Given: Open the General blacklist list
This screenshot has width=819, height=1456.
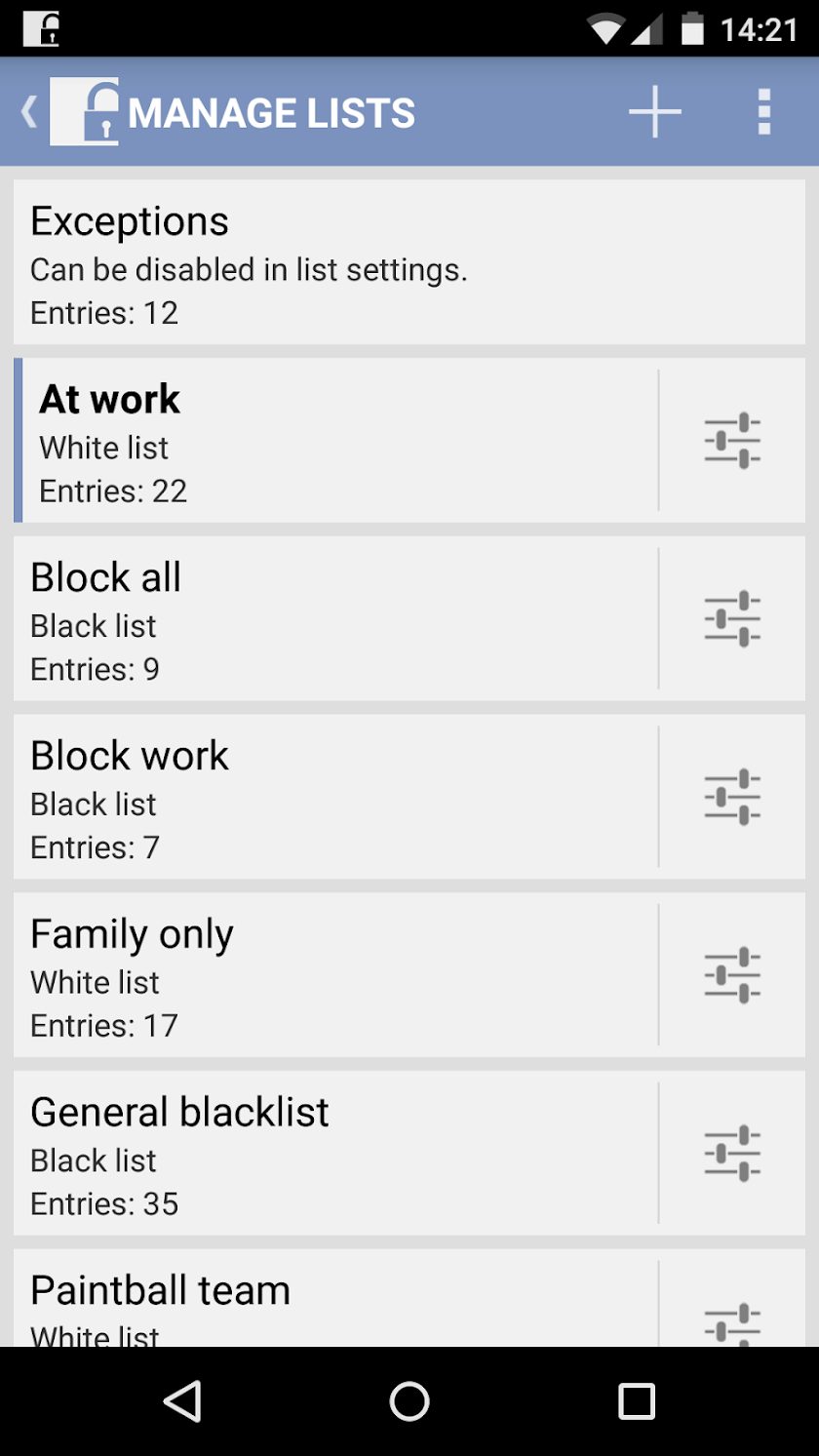Looking at the screenshot, I should point(336,1154).
